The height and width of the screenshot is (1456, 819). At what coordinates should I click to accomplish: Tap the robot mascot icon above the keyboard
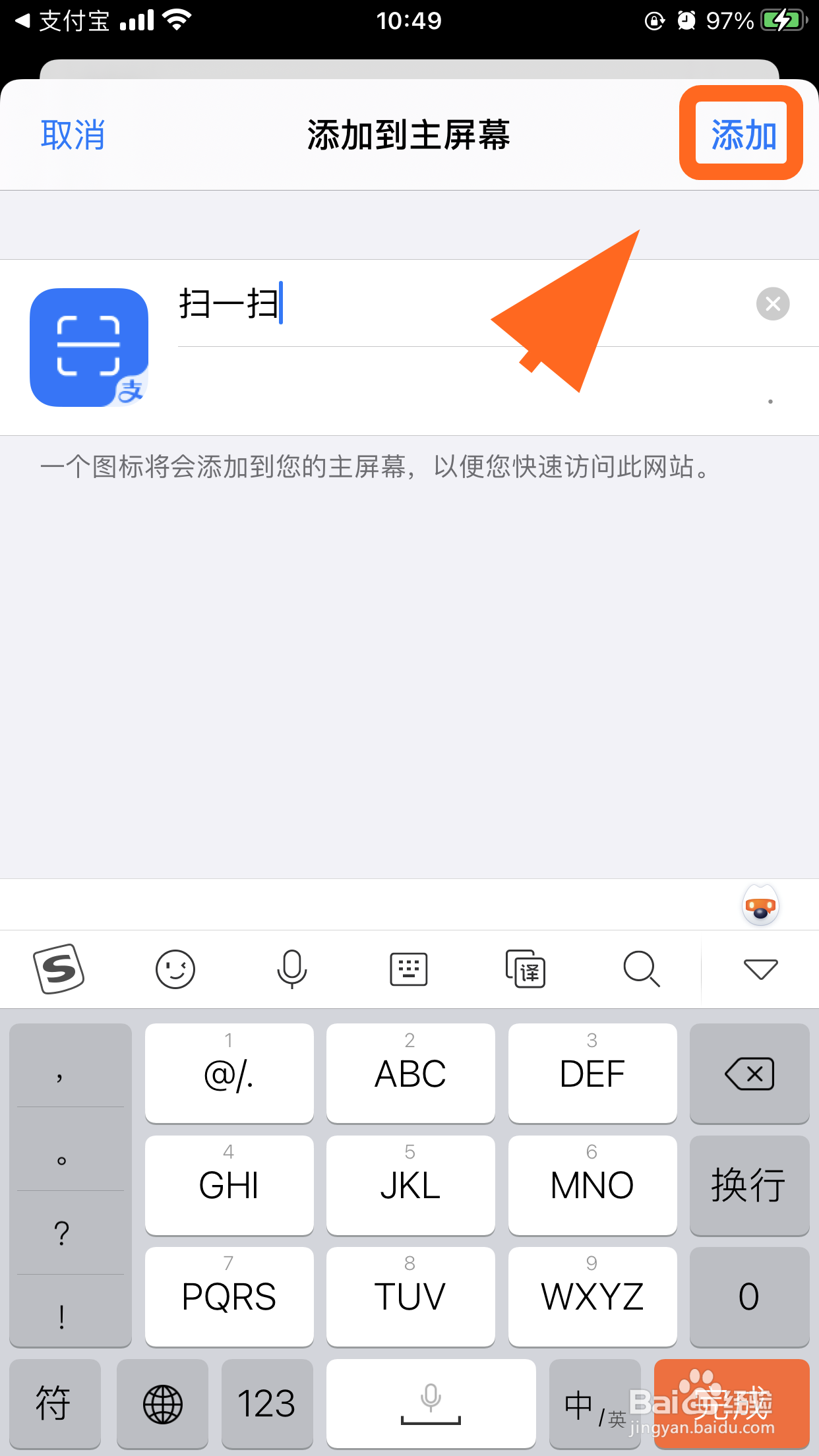tap(761, 905)
